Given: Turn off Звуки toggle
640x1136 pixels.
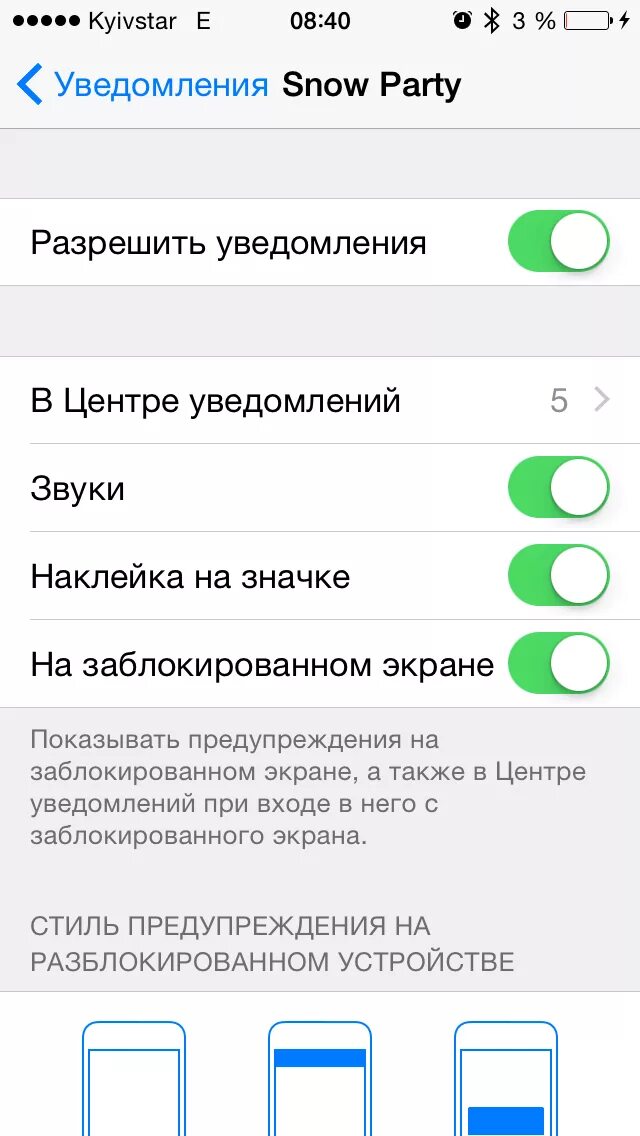Looking at the screenshot, I should pyautogui.click(x=558, y=488).
